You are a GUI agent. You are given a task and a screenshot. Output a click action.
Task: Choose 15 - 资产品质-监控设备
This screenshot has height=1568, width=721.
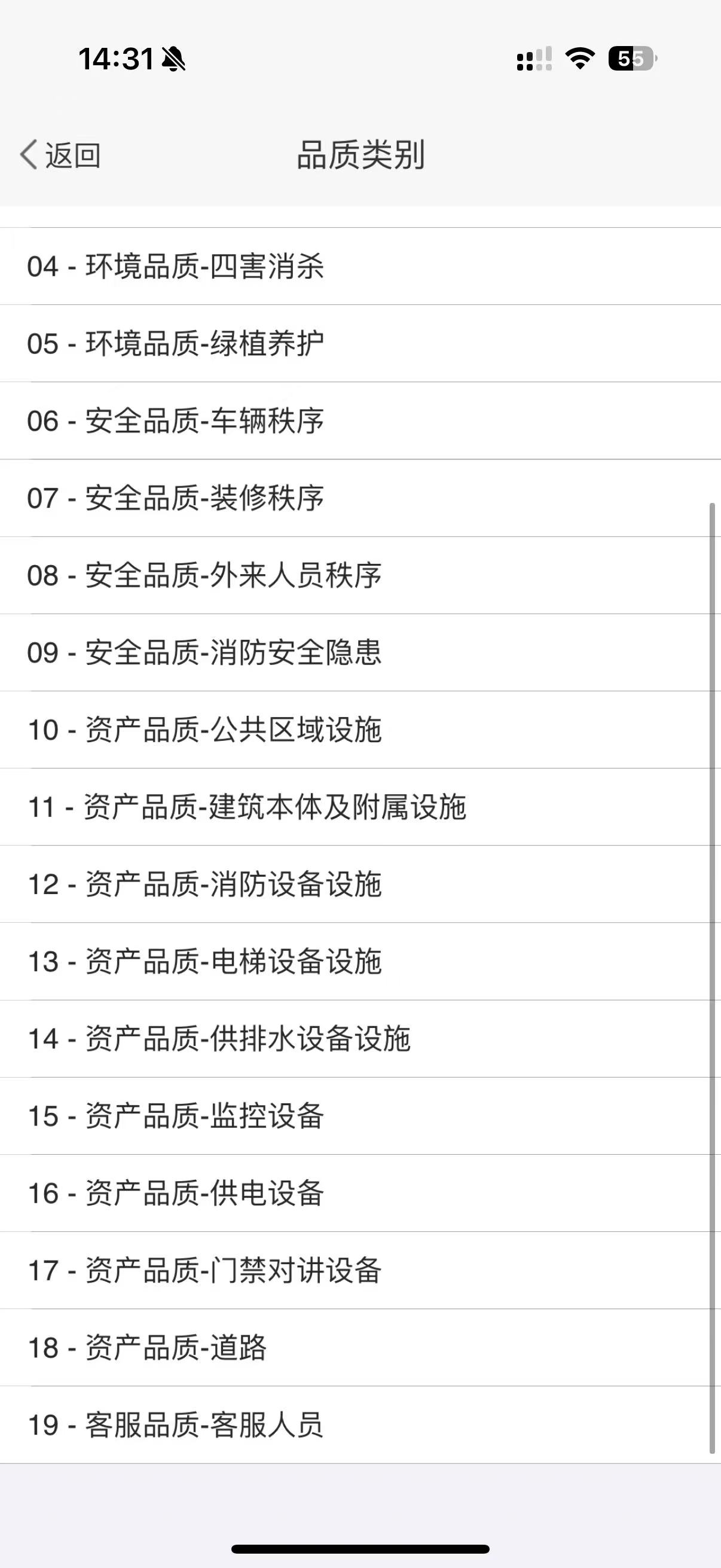click(176, 1116)
